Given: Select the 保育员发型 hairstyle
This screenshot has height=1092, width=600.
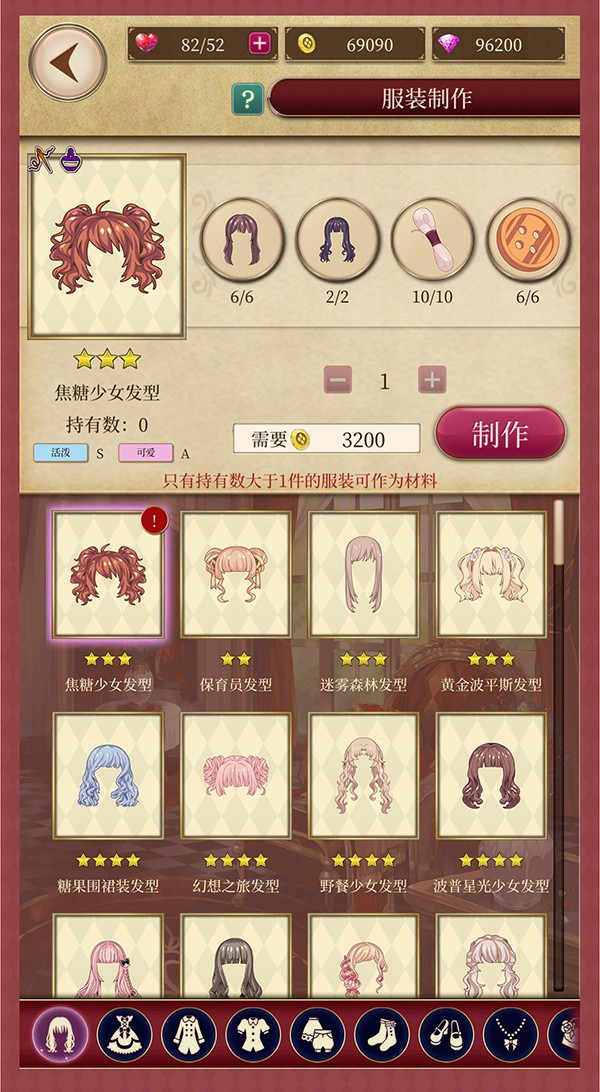Looking at the screenshot, I should 236,575.
